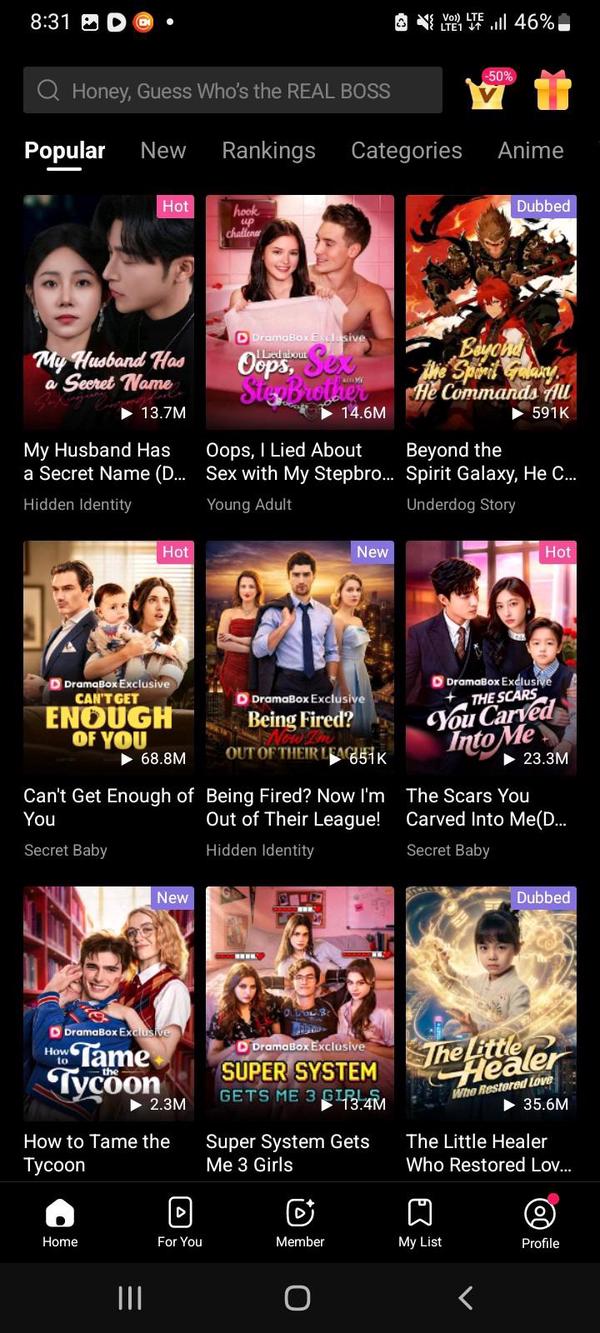
Task: Switch to the Rankings tab
Action: point(268,151)
